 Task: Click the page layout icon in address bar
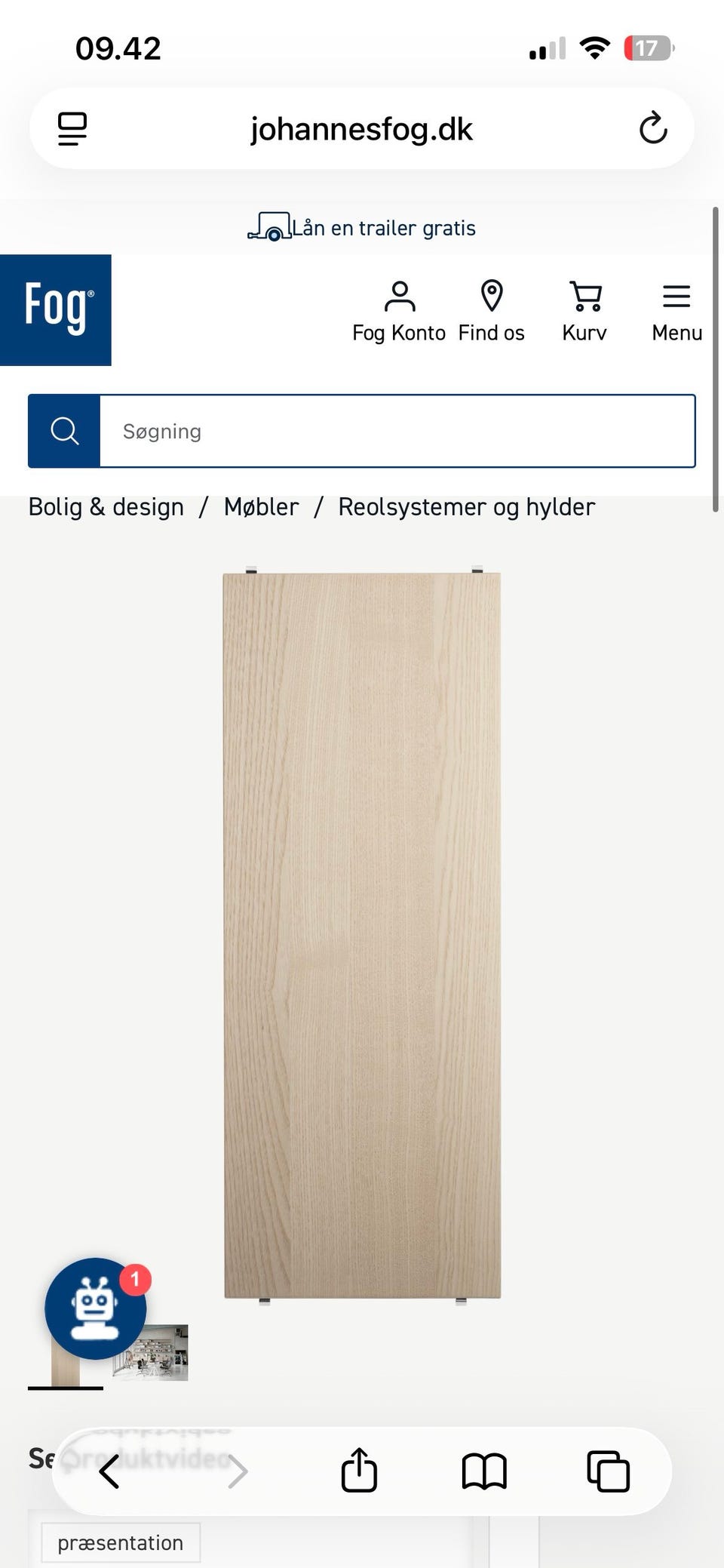pyautogui.click(x=72, y=128)
